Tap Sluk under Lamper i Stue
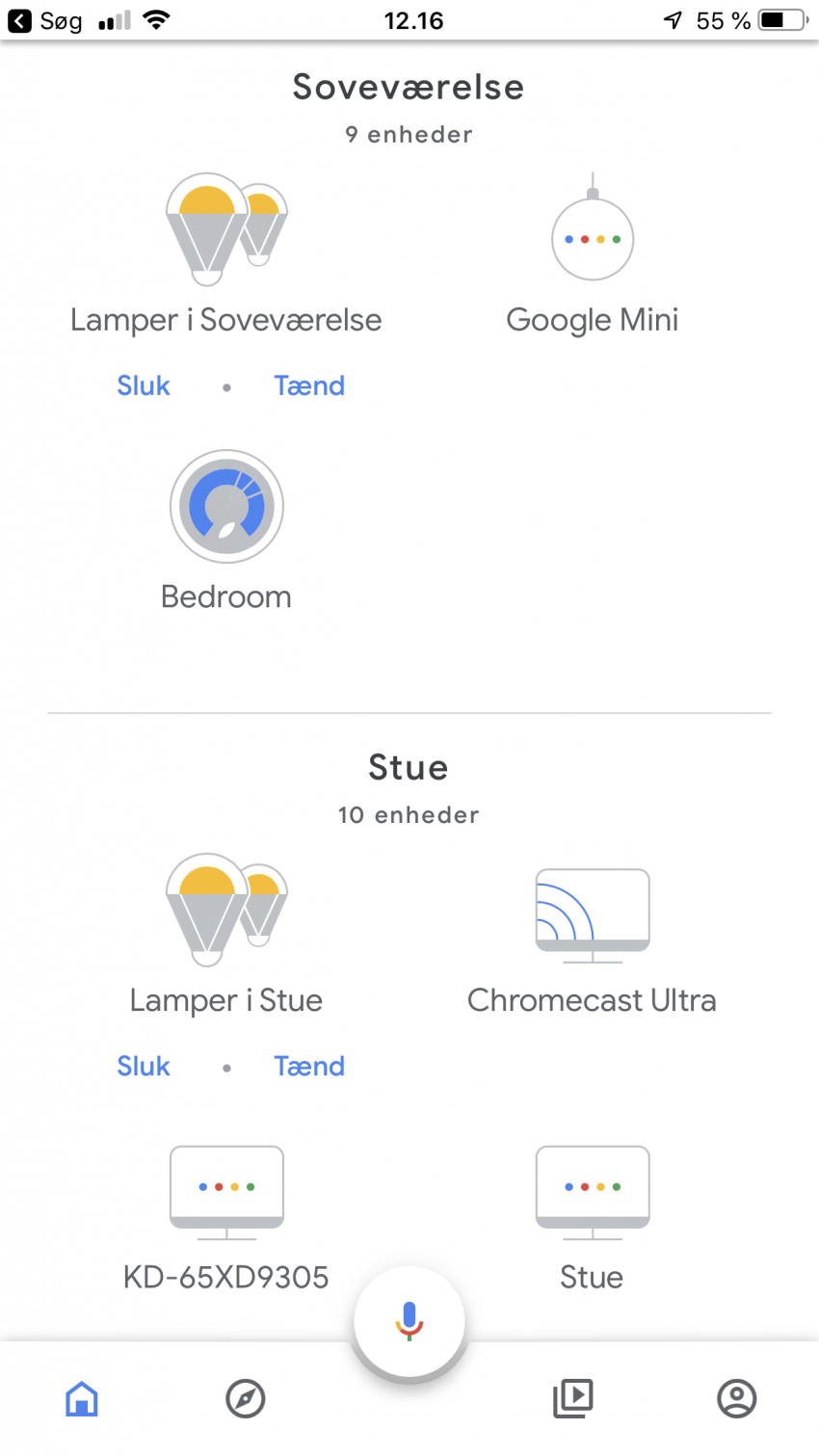 point(144,1066)
